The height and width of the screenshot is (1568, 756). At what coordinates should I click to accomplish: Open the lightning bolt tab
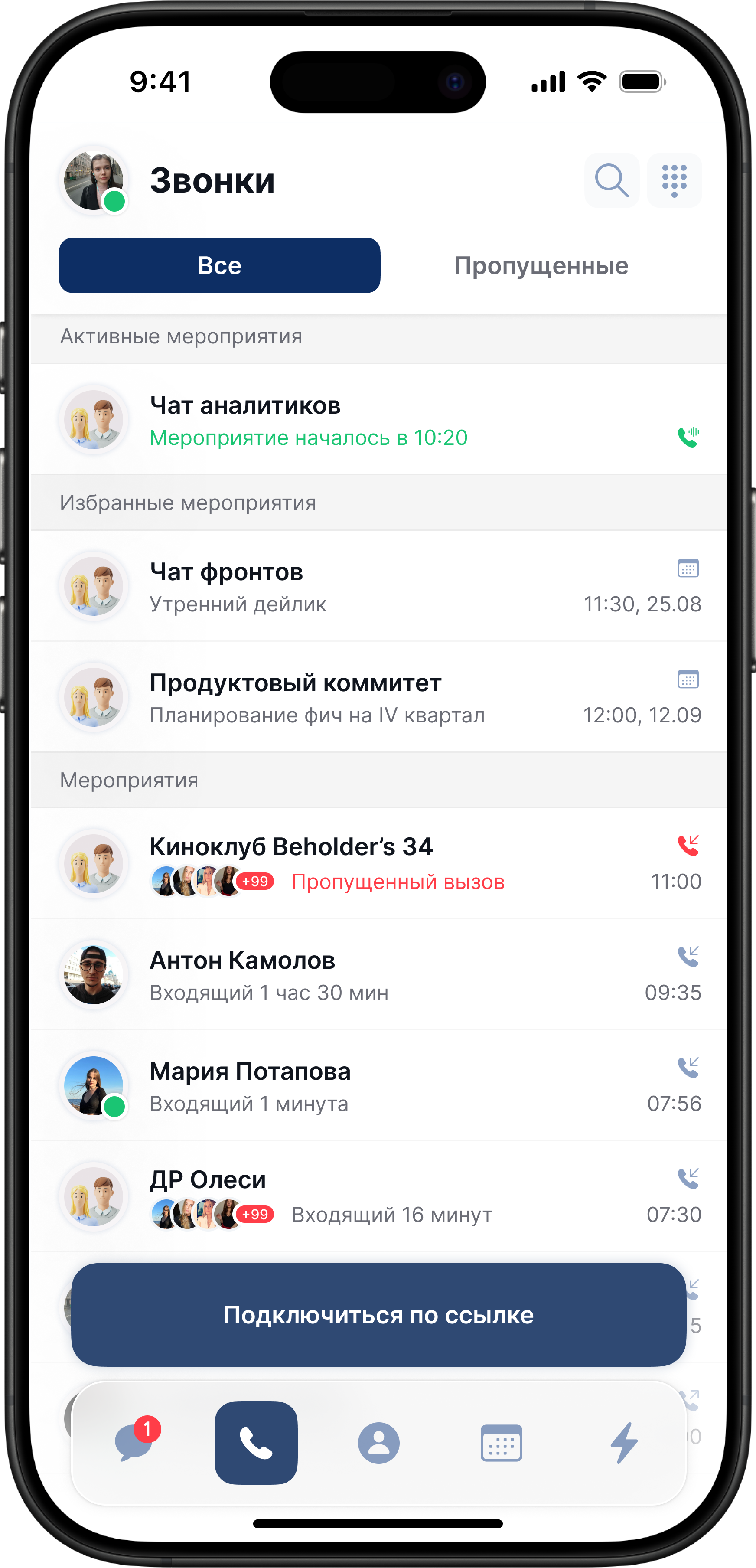pos(624,1443)
